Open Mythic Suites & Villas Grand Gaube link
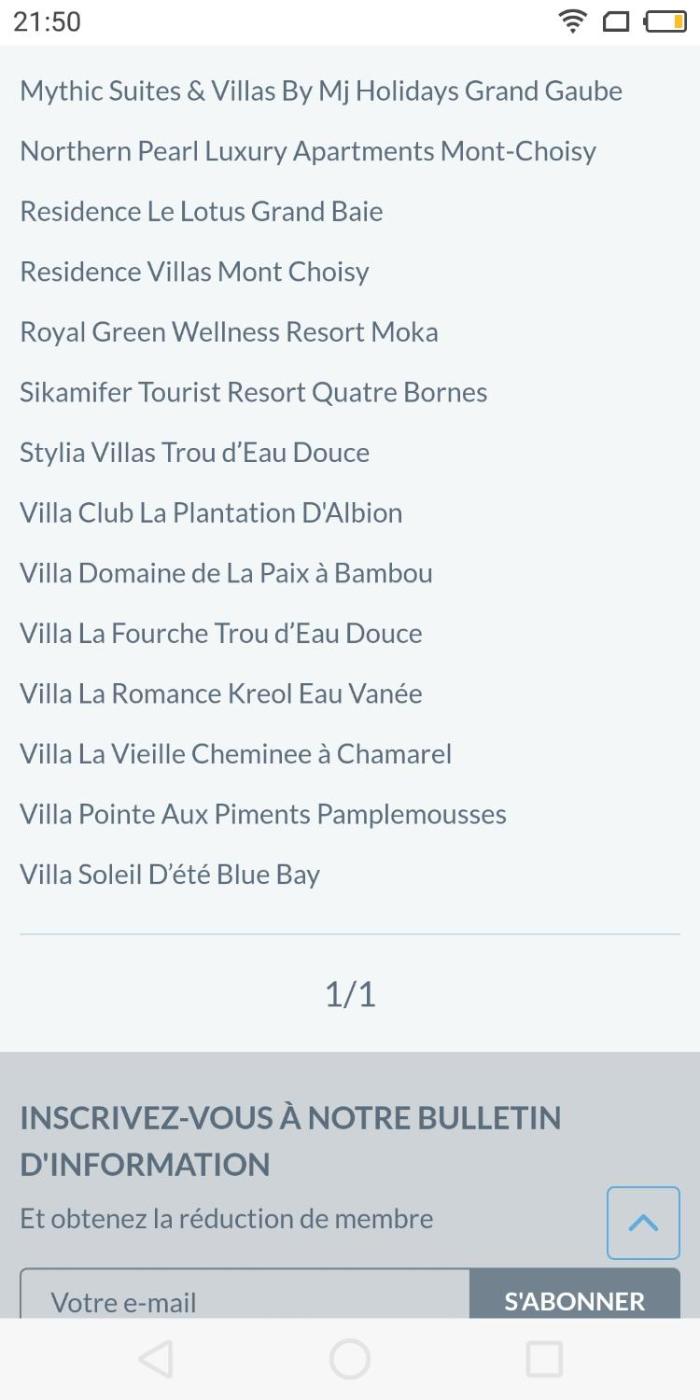 click(321, 91)
